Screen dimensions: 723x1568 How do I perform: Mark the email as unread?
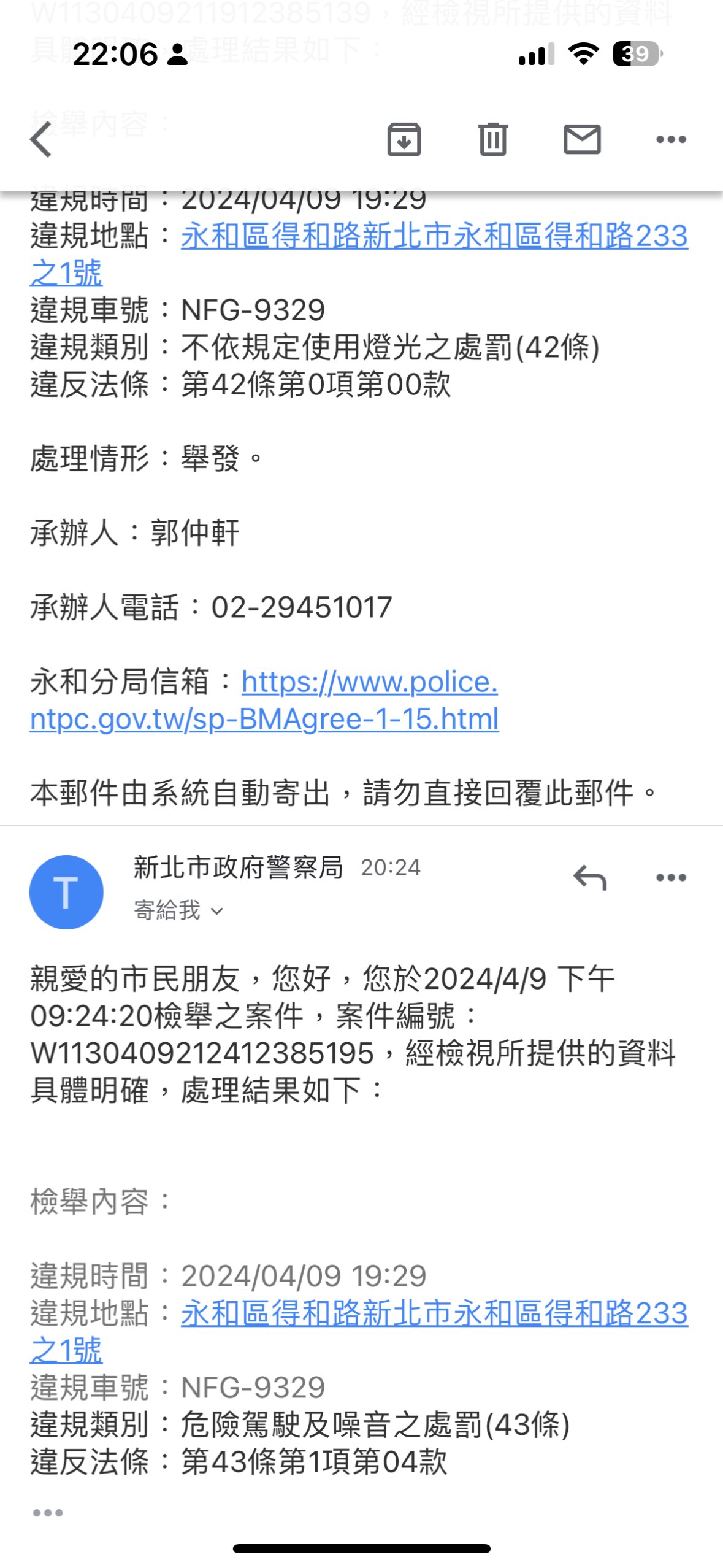click(x=582, y=139)
